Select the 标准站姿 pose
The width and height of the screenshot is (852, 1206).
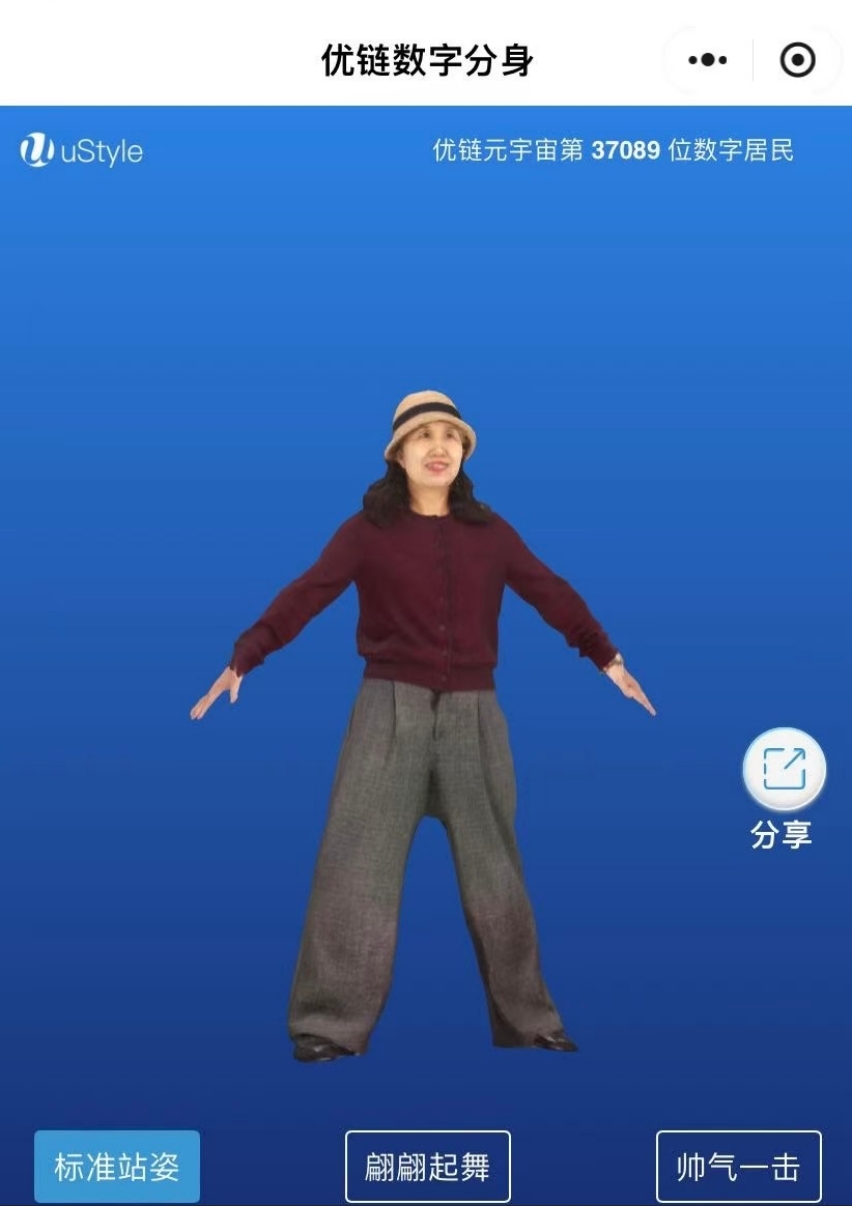tap(117, 1166)
